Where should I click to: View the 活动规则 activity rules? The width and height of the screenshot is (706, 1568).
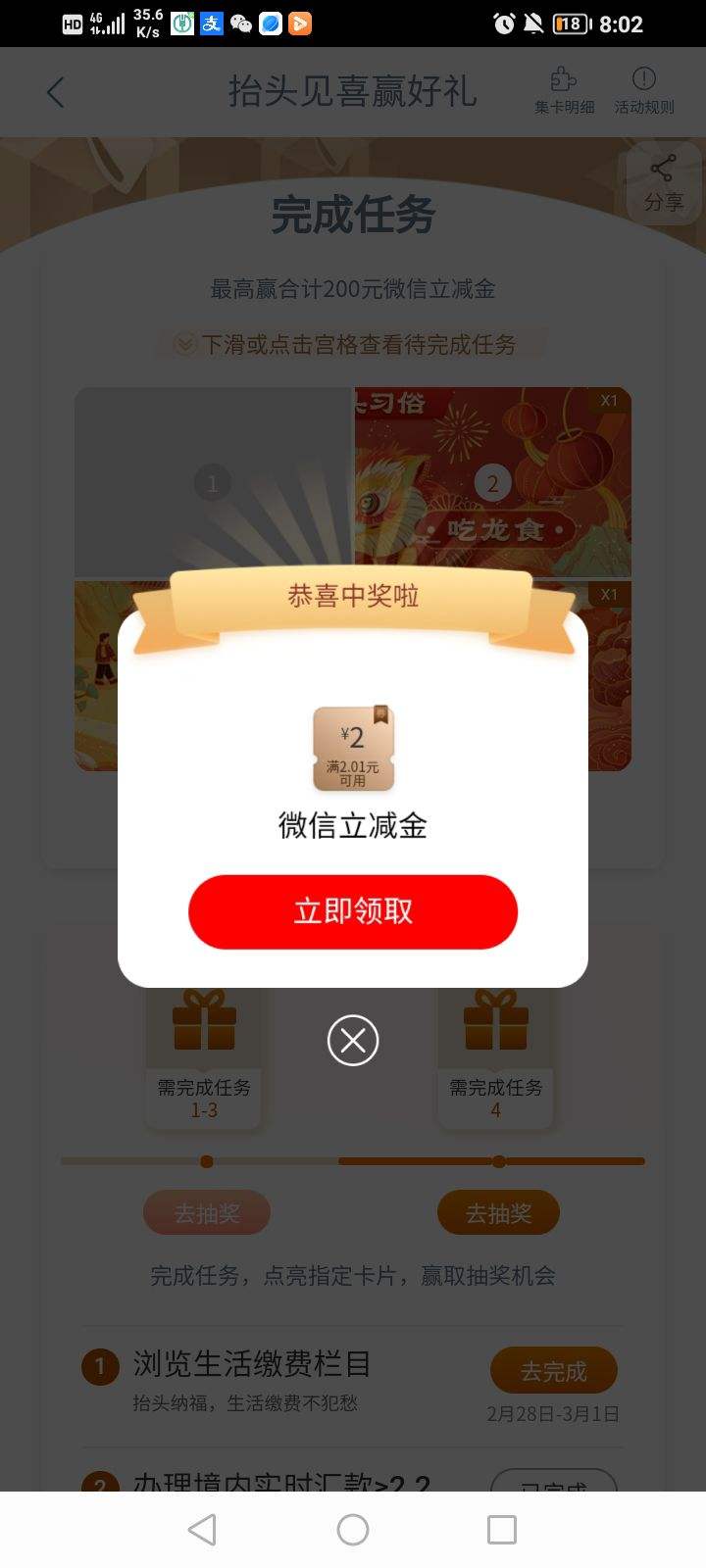642,90
